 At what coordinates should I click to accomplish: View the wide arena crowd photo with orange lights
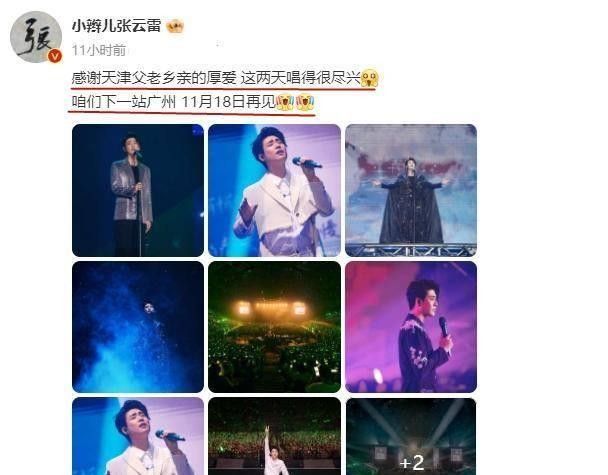coord(273,326)
